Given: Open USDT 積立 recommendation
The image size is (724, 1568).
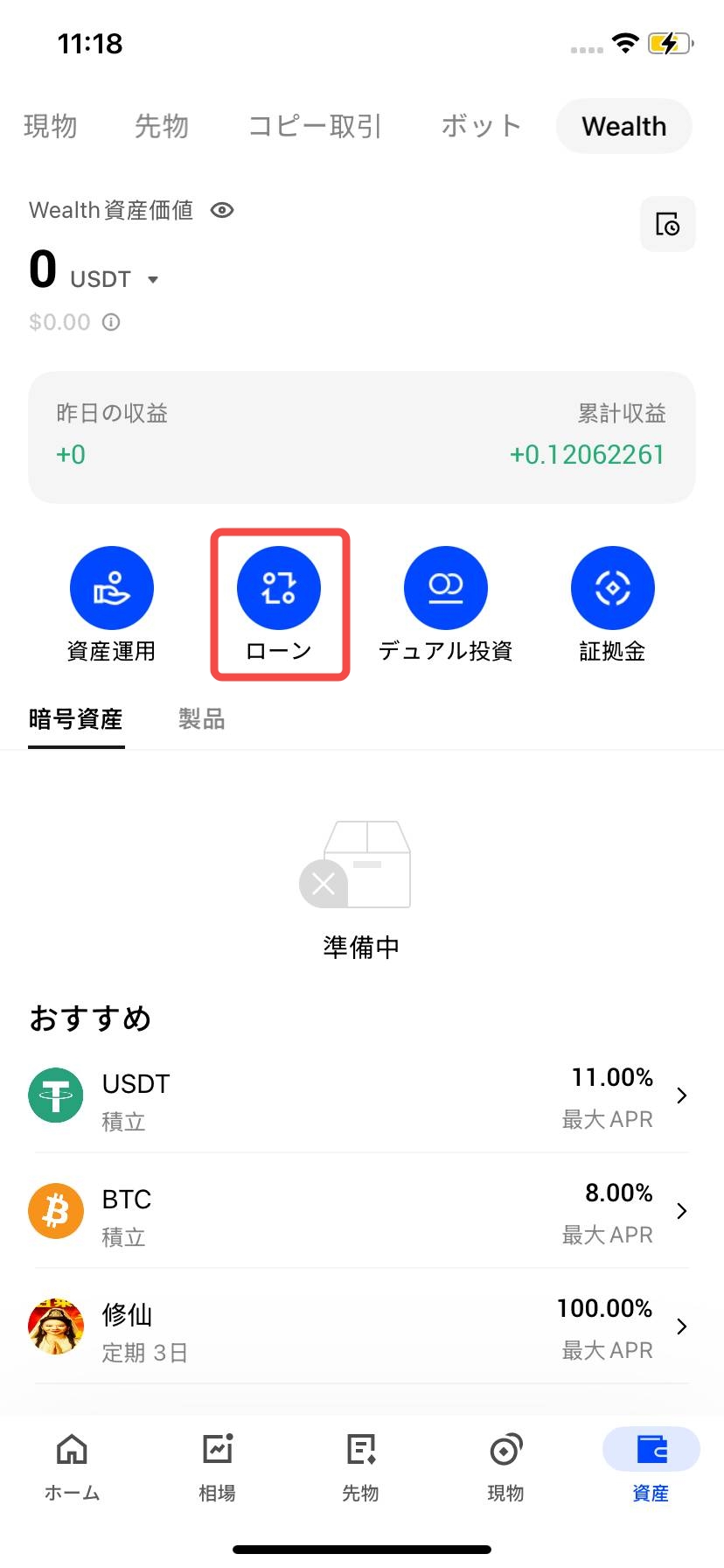Looking at the screenshot, I should coord(360,1096).
